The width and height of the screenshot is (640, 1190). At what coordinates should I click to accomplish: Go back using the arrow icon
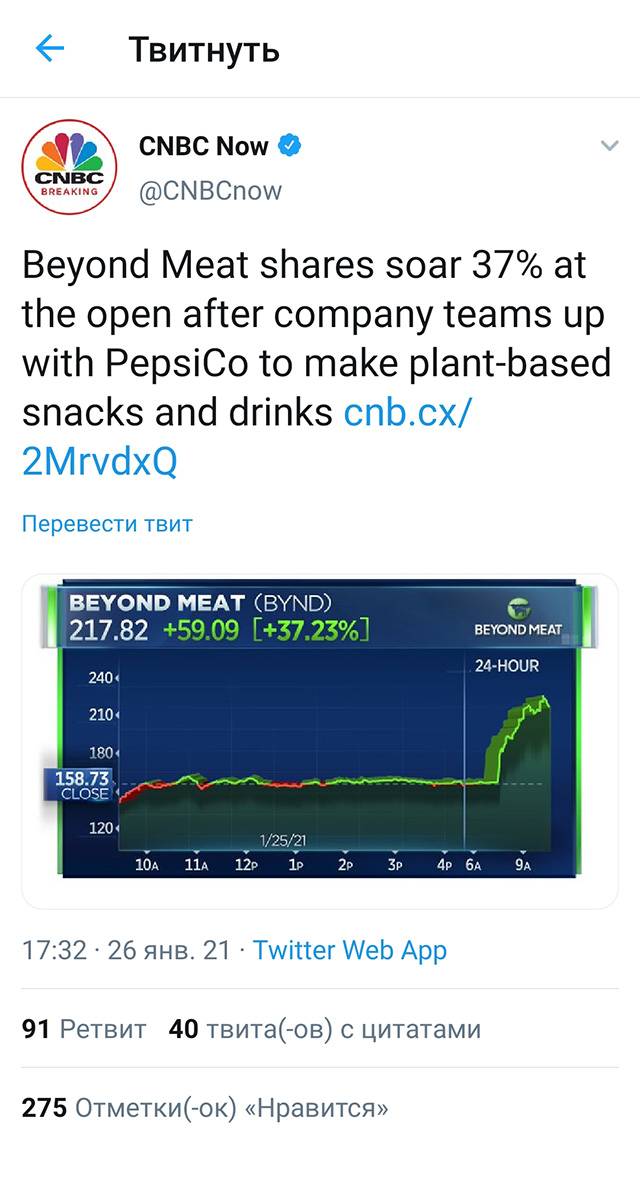(50, 49)
